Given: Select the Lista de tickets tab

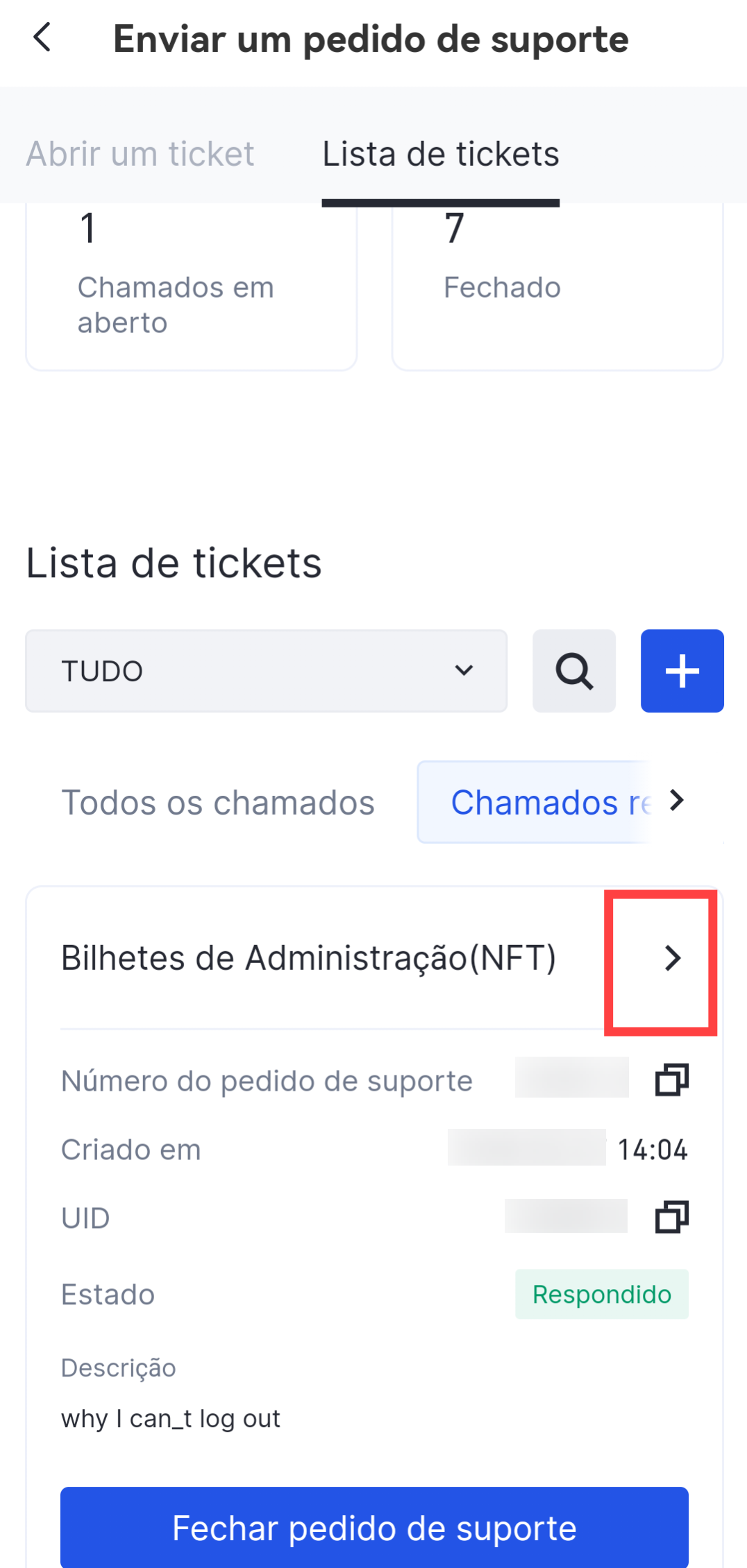Looking at the screenshot, I should pyautogui.click(x=440, y=153).
